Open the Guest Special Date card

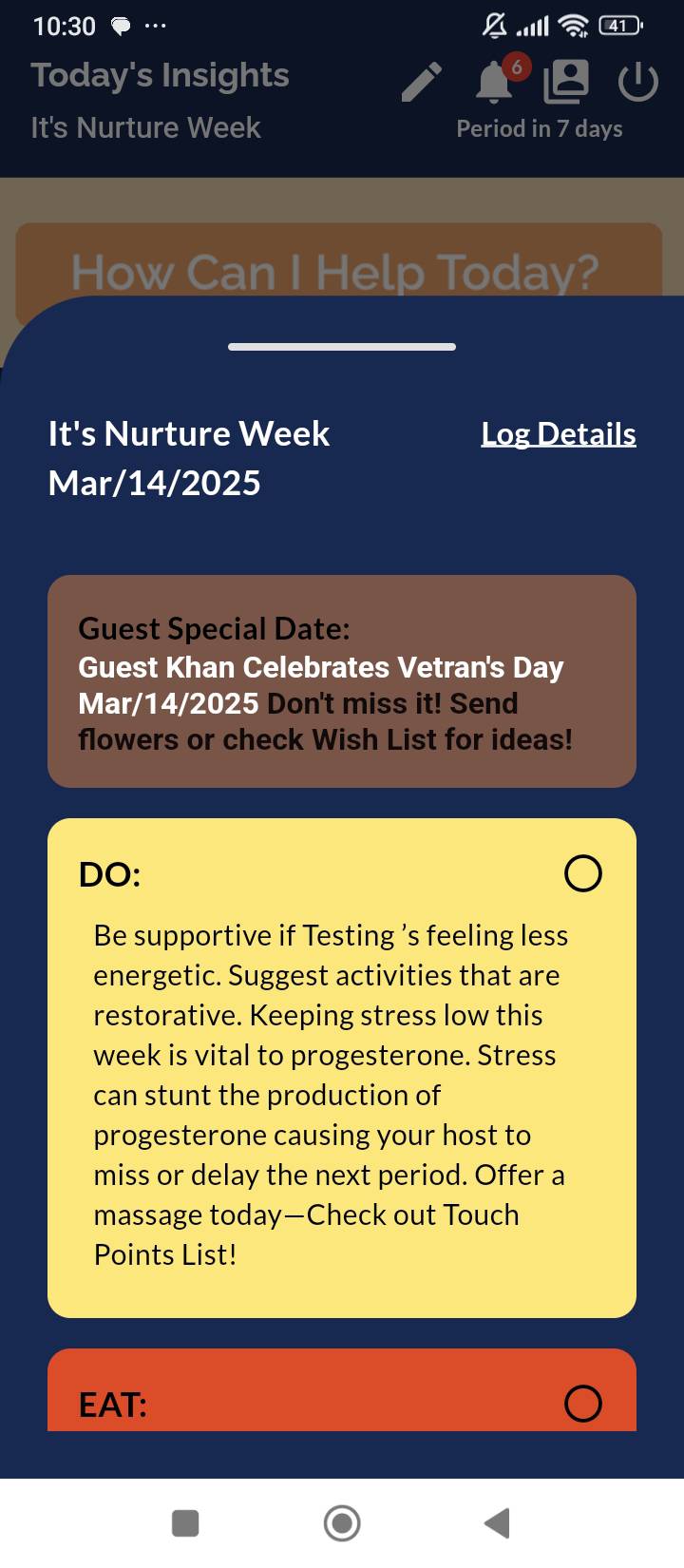tap(342, 681)
